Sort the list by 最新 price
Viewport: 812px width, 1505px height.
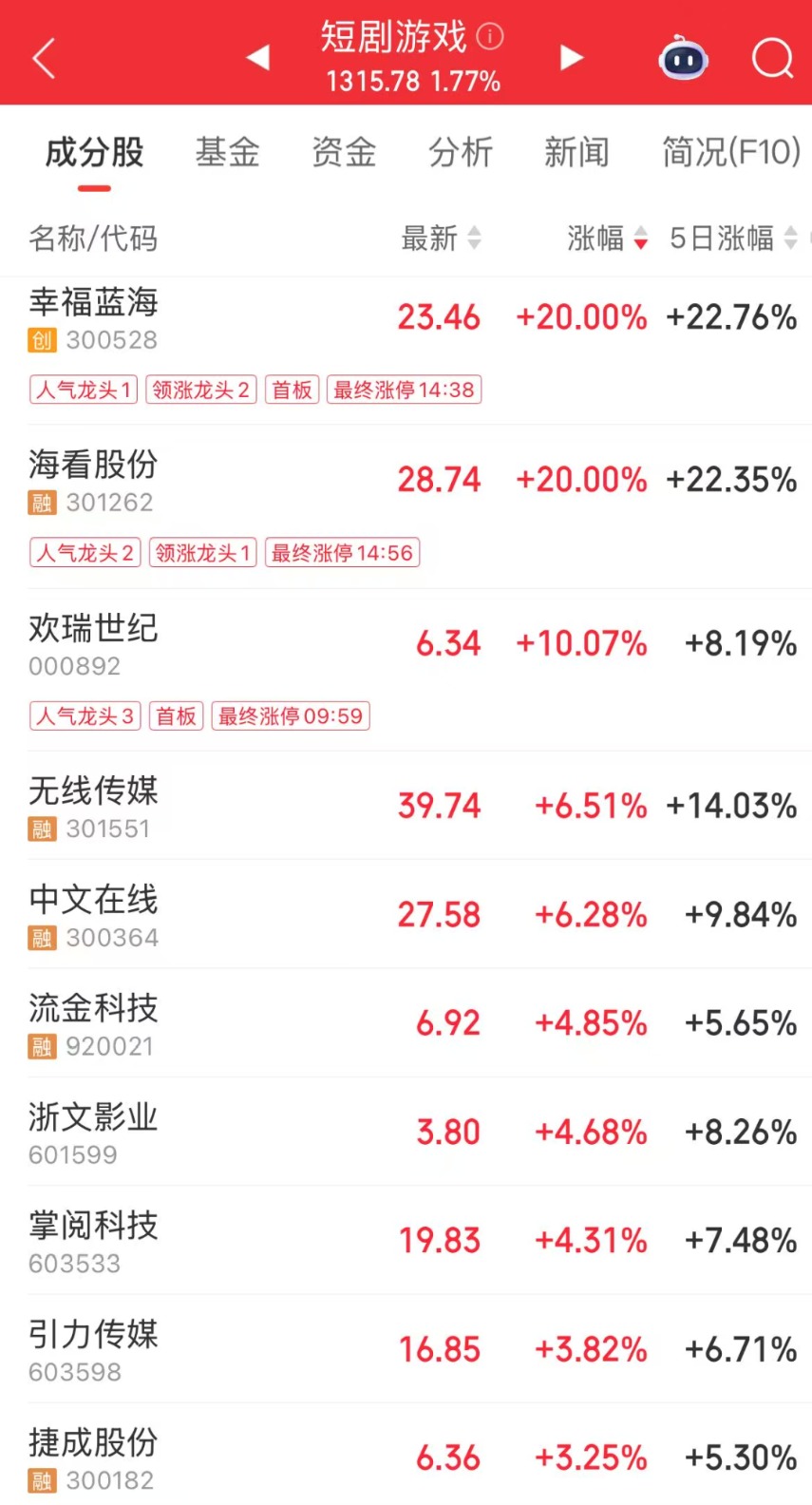[441, 238]
